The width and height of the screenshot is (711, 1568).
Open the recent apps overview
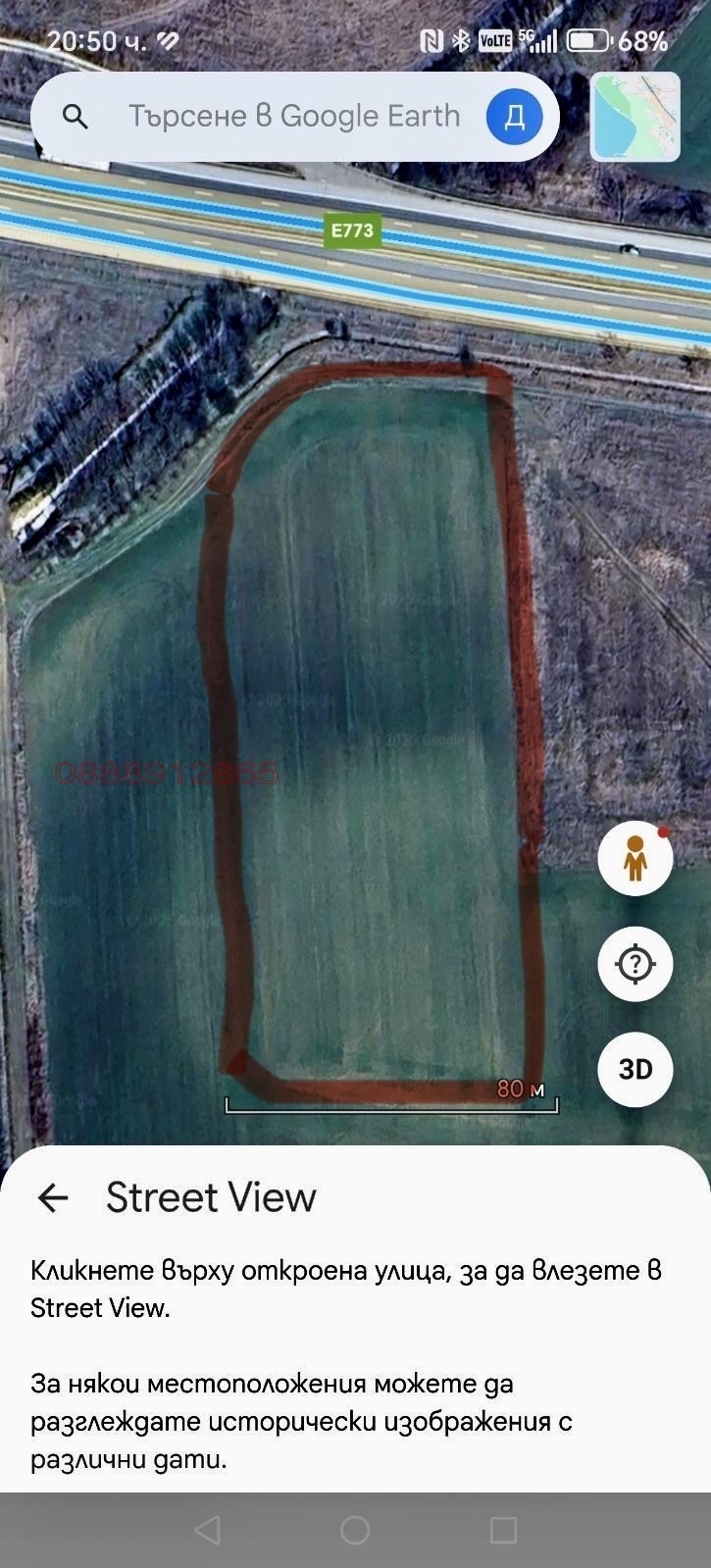(x=503, y=1530)
